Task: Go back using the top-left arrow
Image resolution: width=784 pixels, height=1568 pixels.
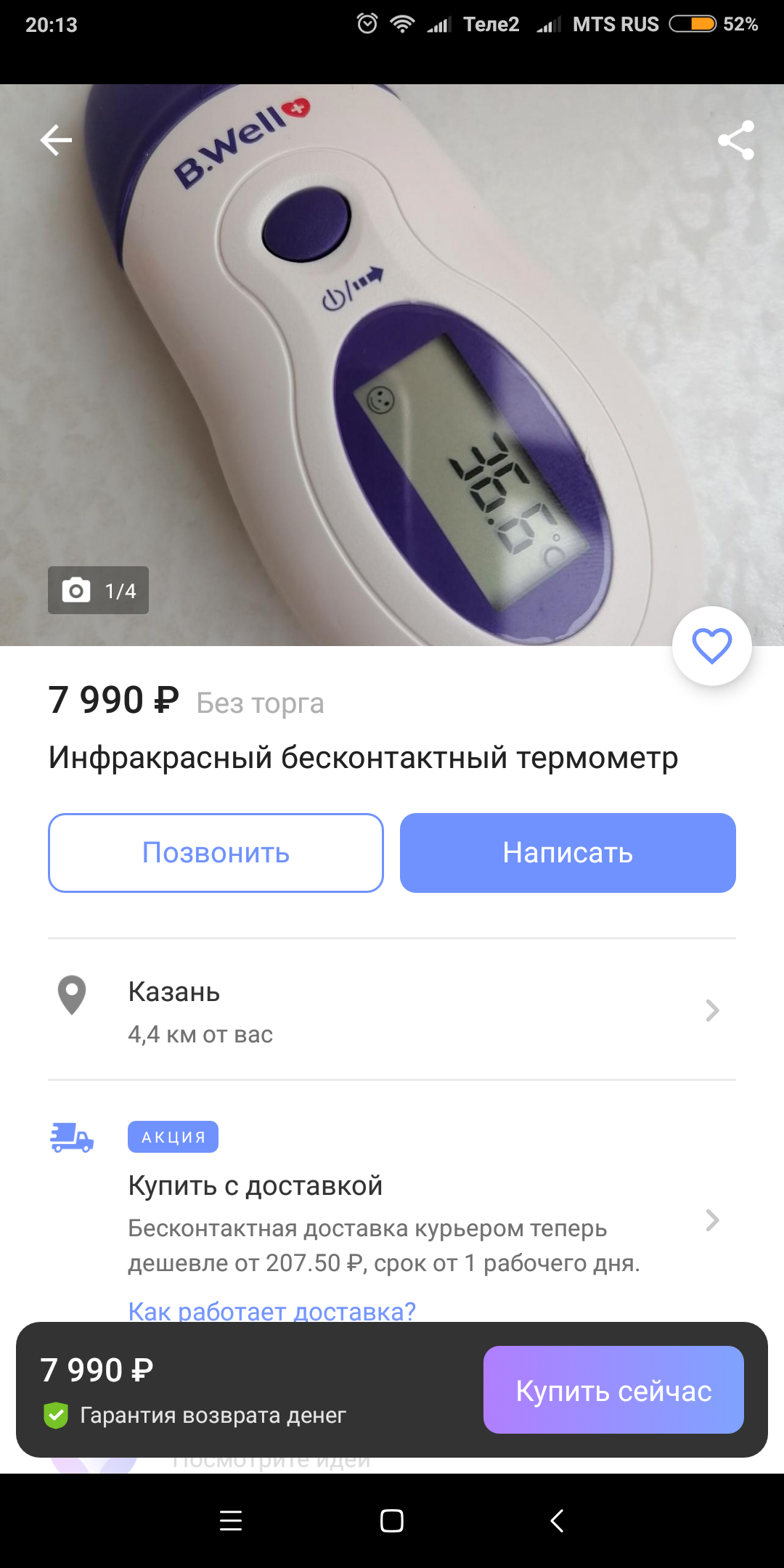Action: pos(56,140)
